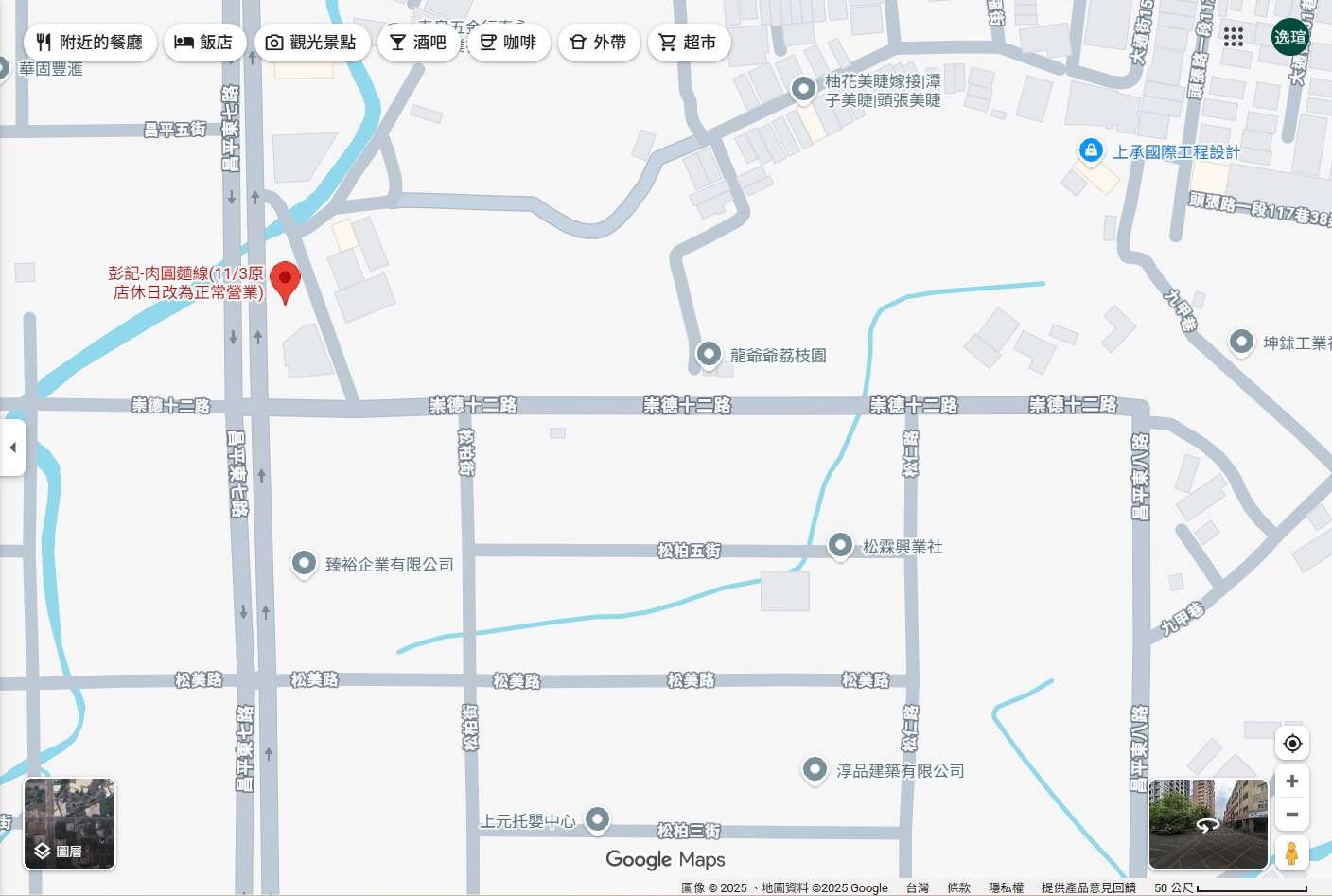
Task: Tap the bars chip
Action: [418, 43]
